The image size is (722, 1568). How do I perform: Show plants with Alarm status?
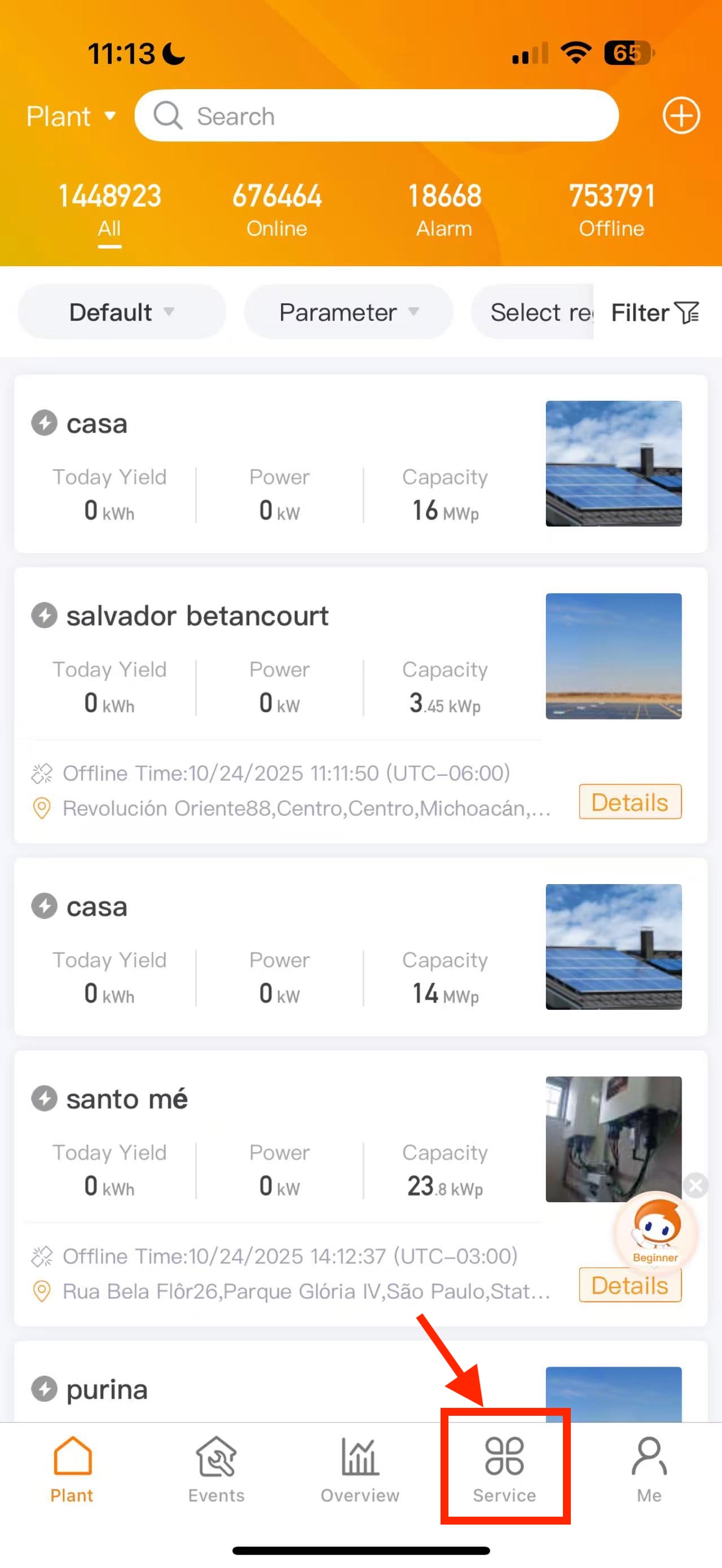(444, 210)
